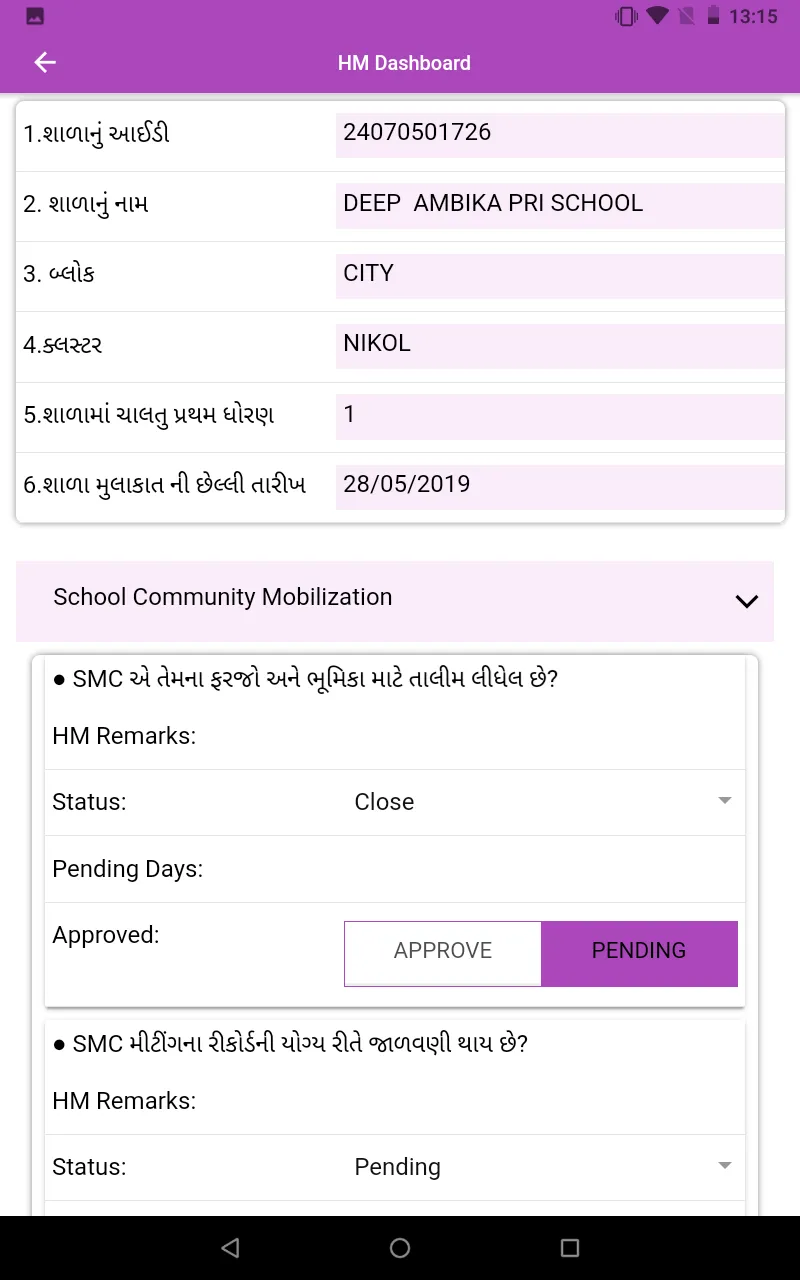Tap the school visit date field showing 28/05/2019
800x1280 pixels.
560,484
